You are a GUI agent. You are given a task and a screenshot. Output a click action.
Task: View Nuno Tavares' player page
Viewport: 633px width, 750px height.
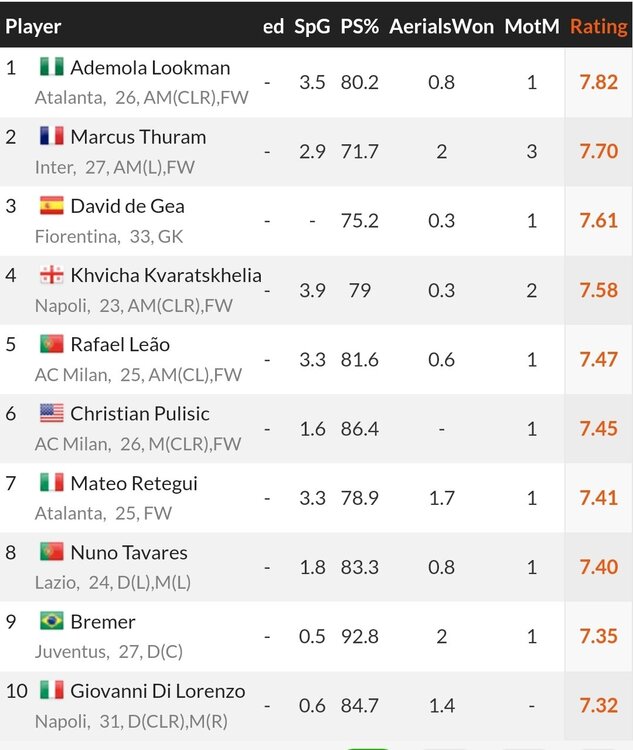[x=129, y=552]
